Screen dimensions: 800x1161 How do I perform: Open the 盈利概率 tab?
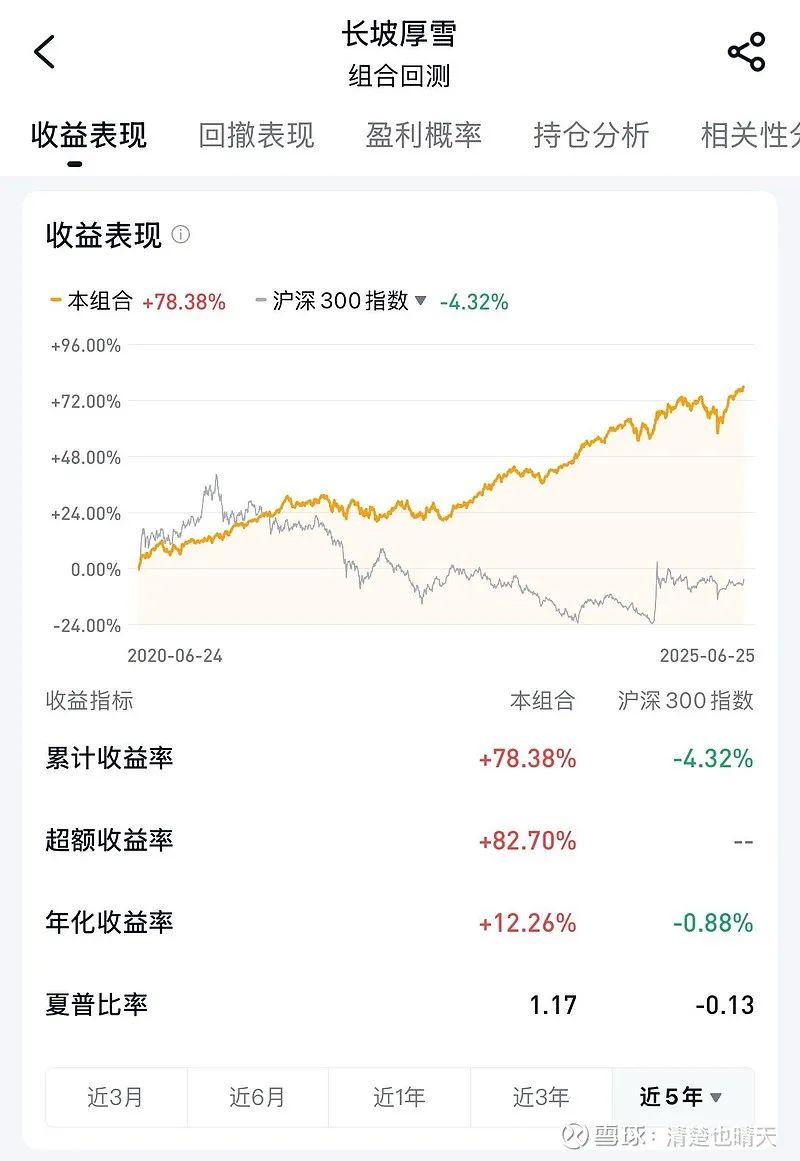pos(424,135)
